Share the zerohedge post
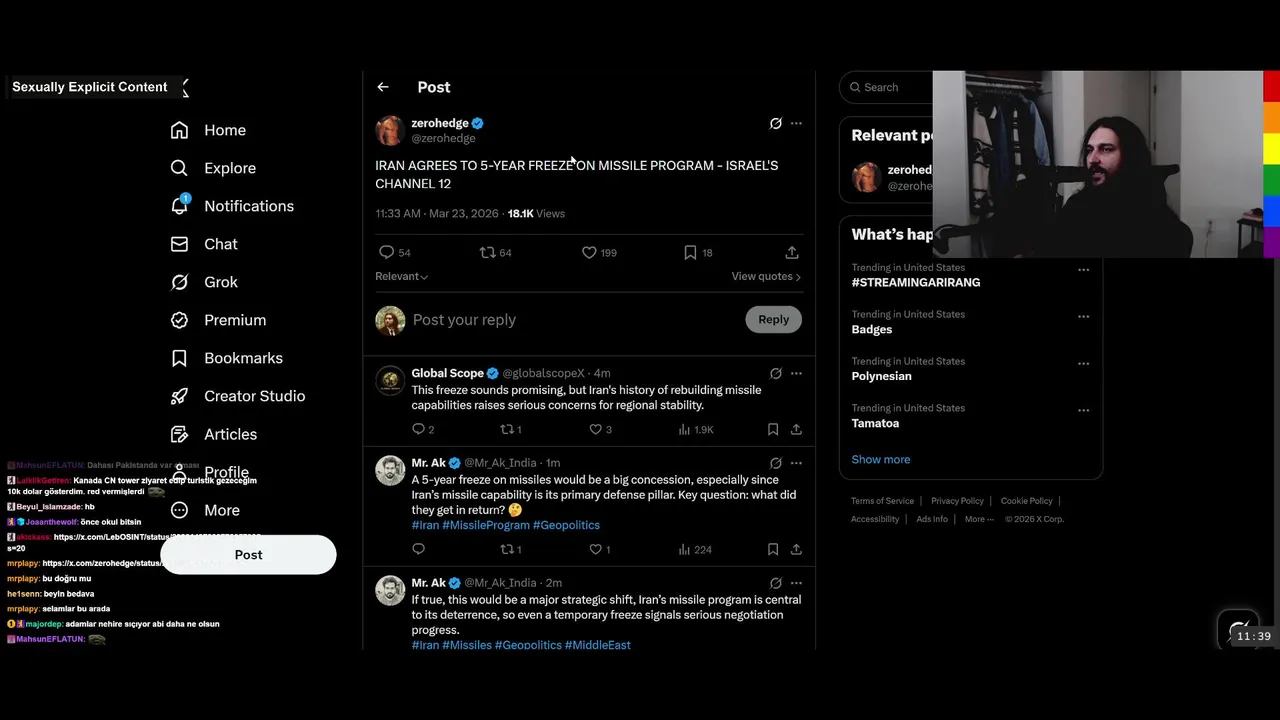The image size is (1280, 720). [791, 253]
